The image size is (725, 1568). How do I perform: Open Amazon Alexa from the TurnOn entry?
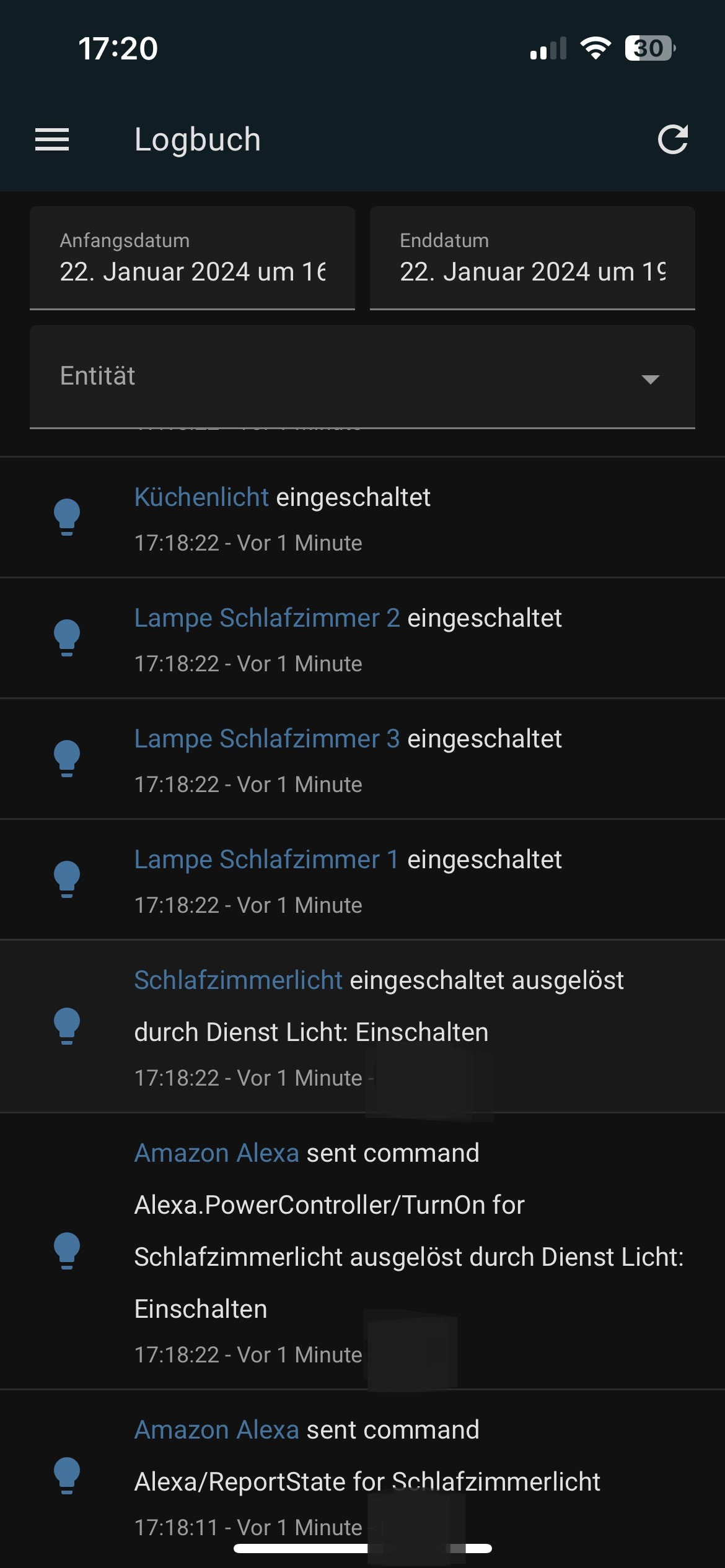click(217, 1153)
